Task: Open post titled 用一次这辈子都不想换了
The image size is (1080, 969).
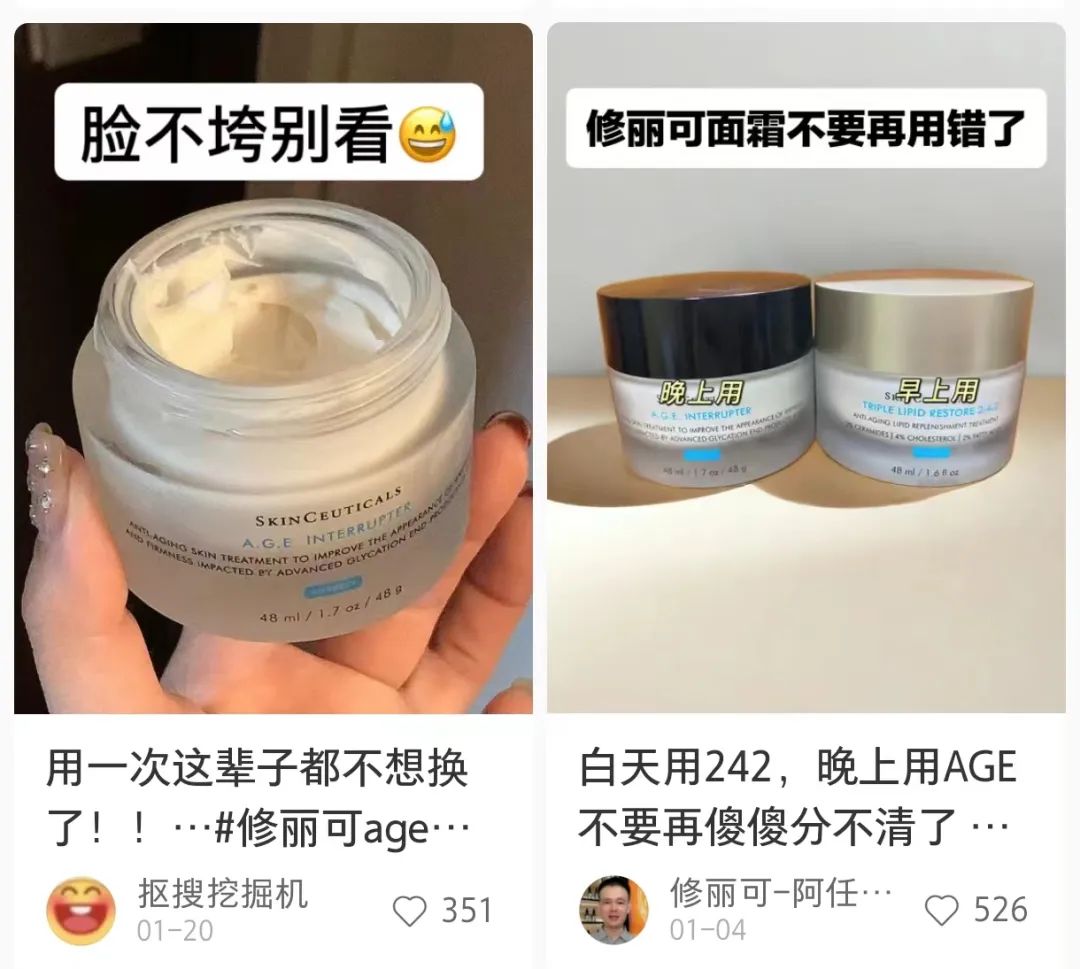Action: pos(258,799)
